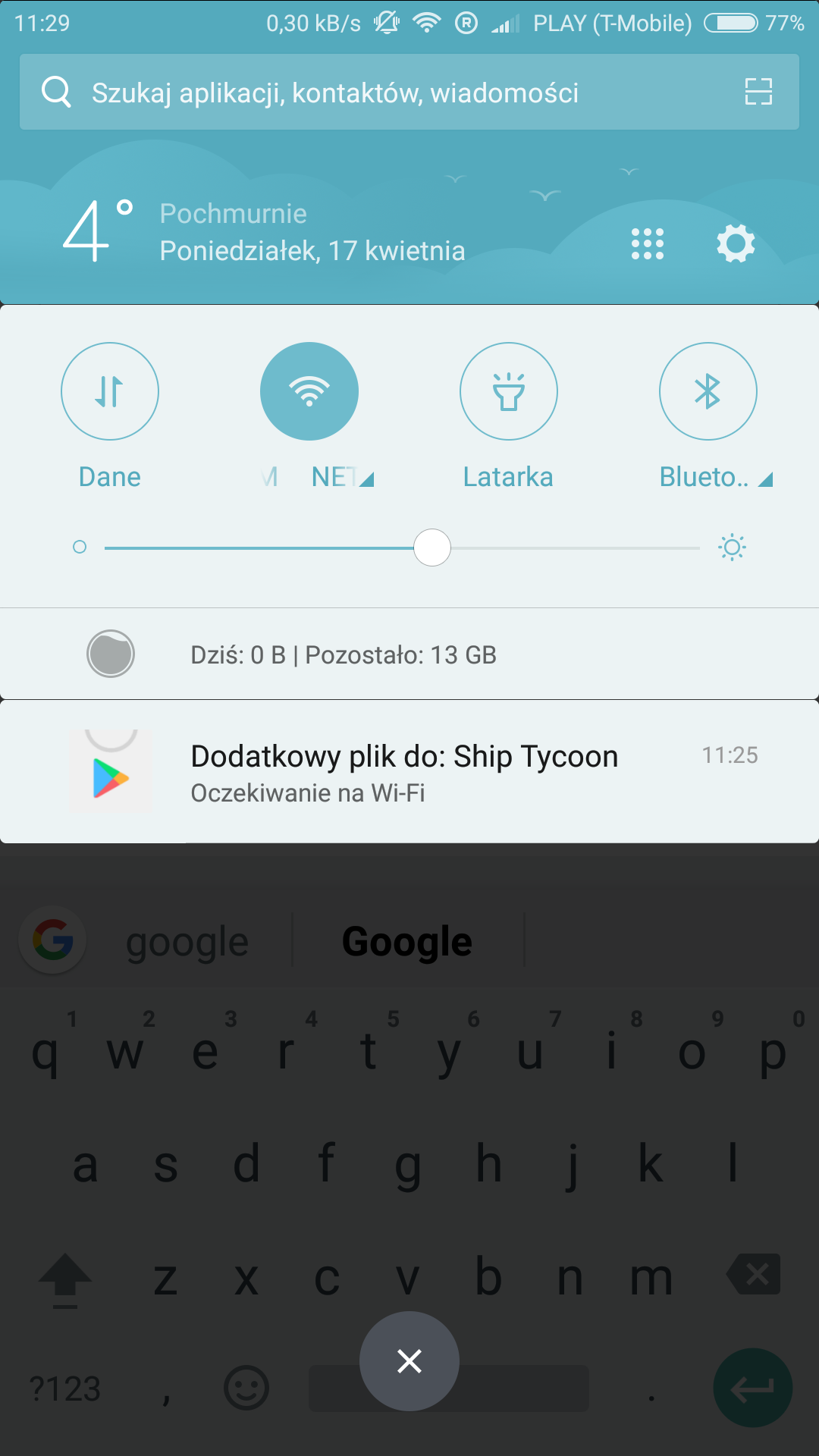The width and height of the screenshot is (819, 1456).
Task: Open Ship Tycoon download notification
Action: (x=404, y=772)
